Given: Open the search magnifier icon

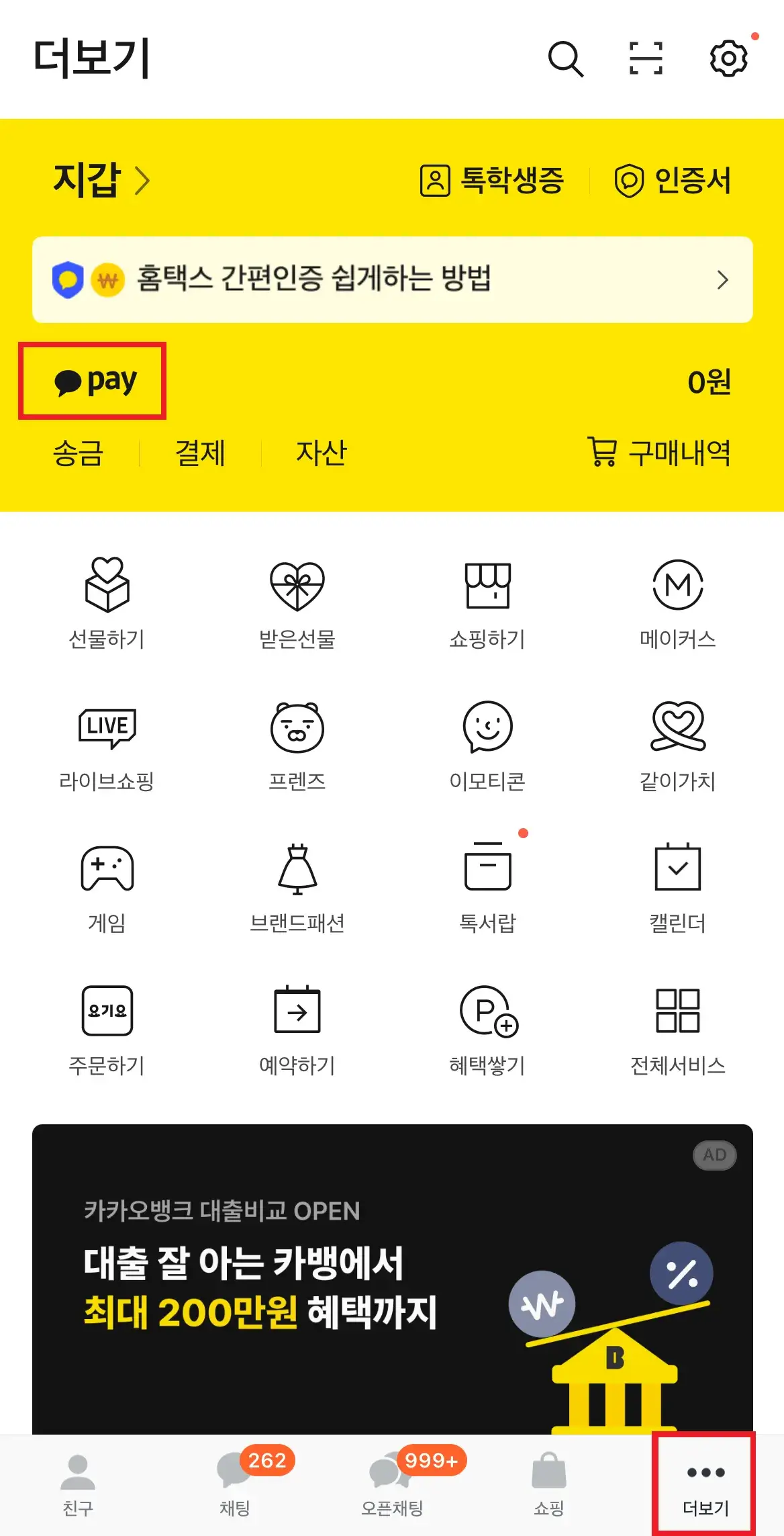Looking at the screenshot, I should (565, 59).
